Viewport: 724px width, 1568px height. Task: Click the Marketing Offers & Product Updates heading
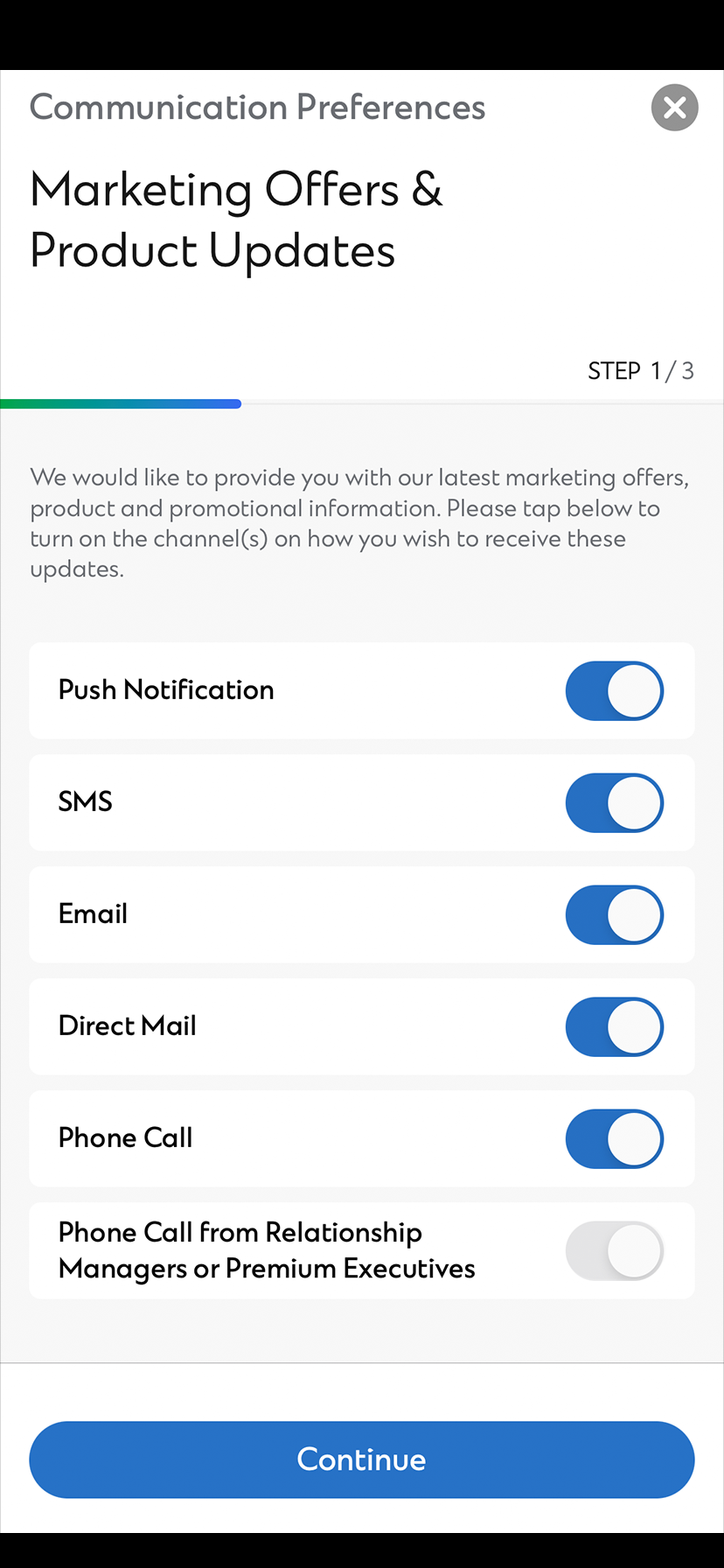pos(237,220)
